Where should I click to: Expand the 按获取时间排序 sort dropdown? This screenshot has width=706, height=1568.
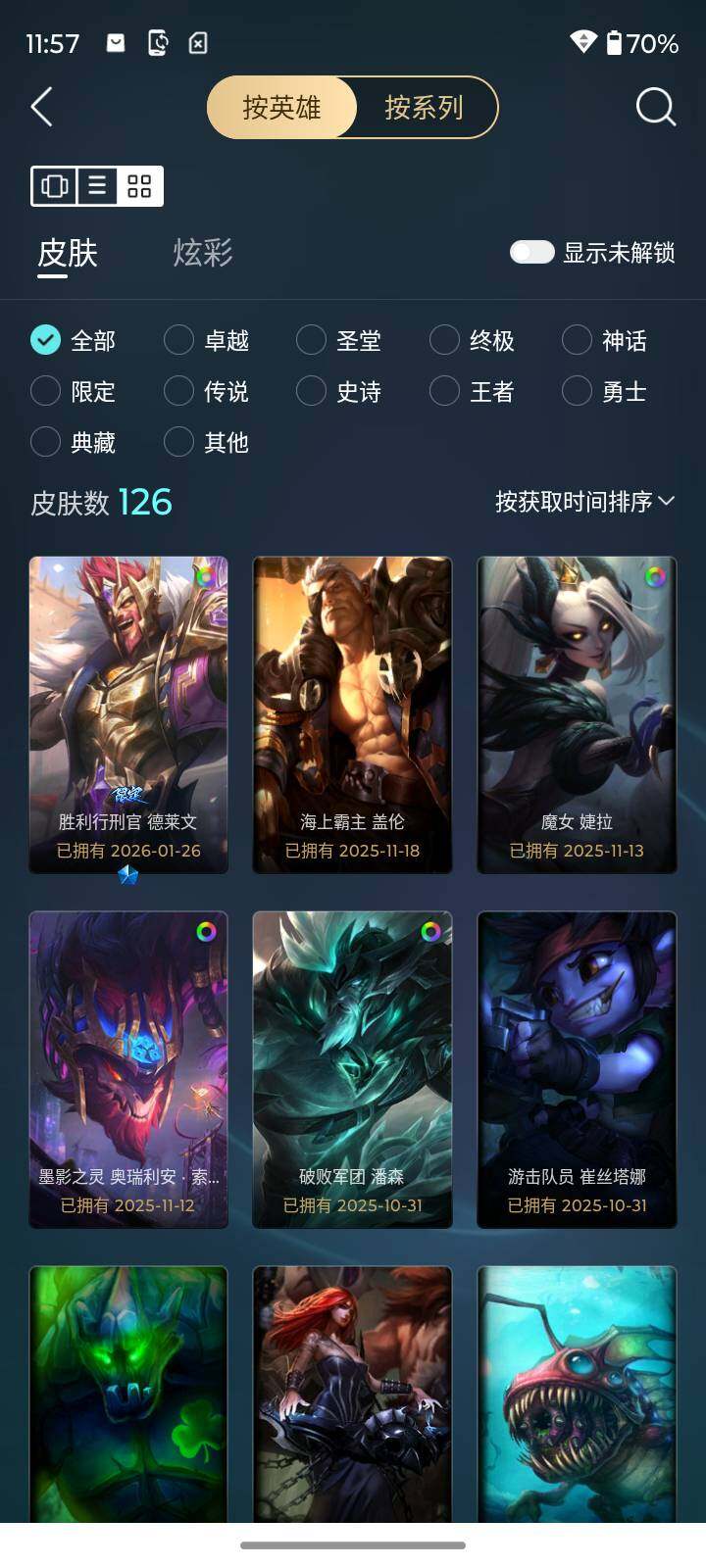coord(584,502)
